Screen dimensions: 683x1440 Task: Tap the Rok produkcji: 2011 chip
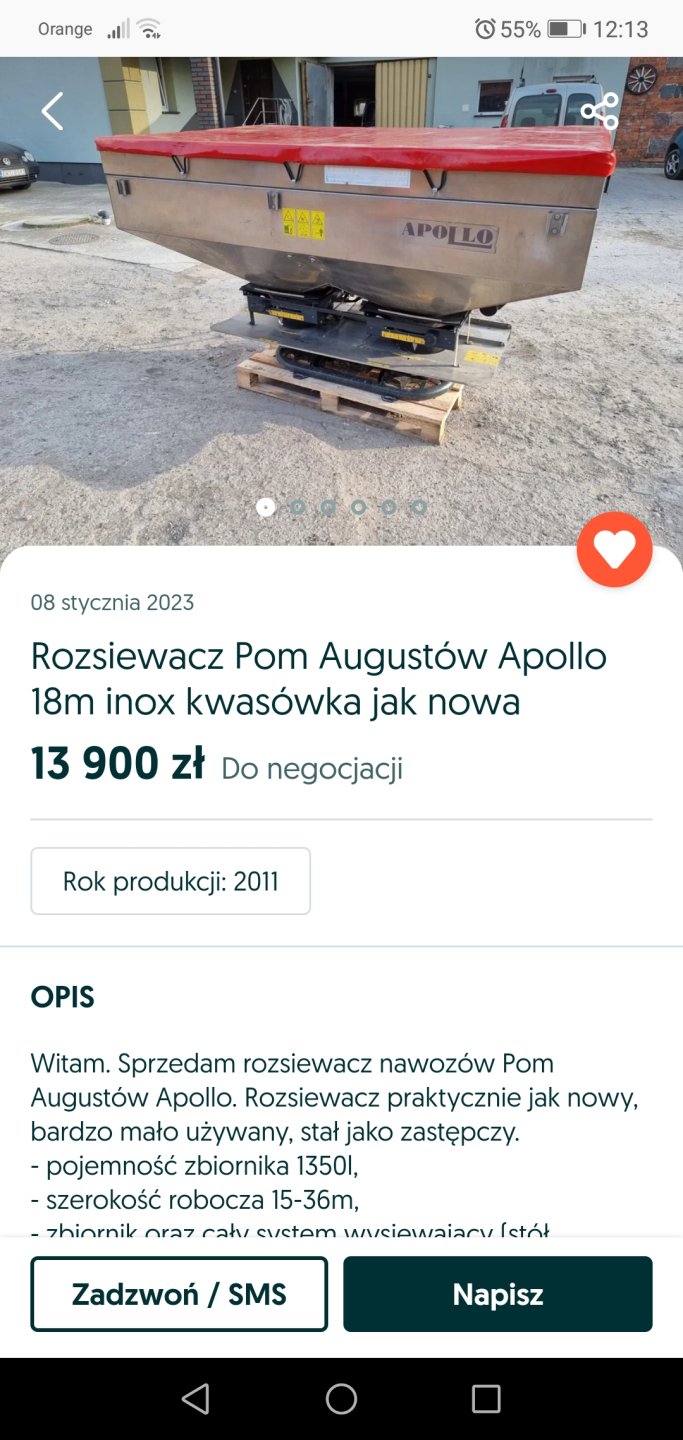pyautogui.click(x=171, y=881)
